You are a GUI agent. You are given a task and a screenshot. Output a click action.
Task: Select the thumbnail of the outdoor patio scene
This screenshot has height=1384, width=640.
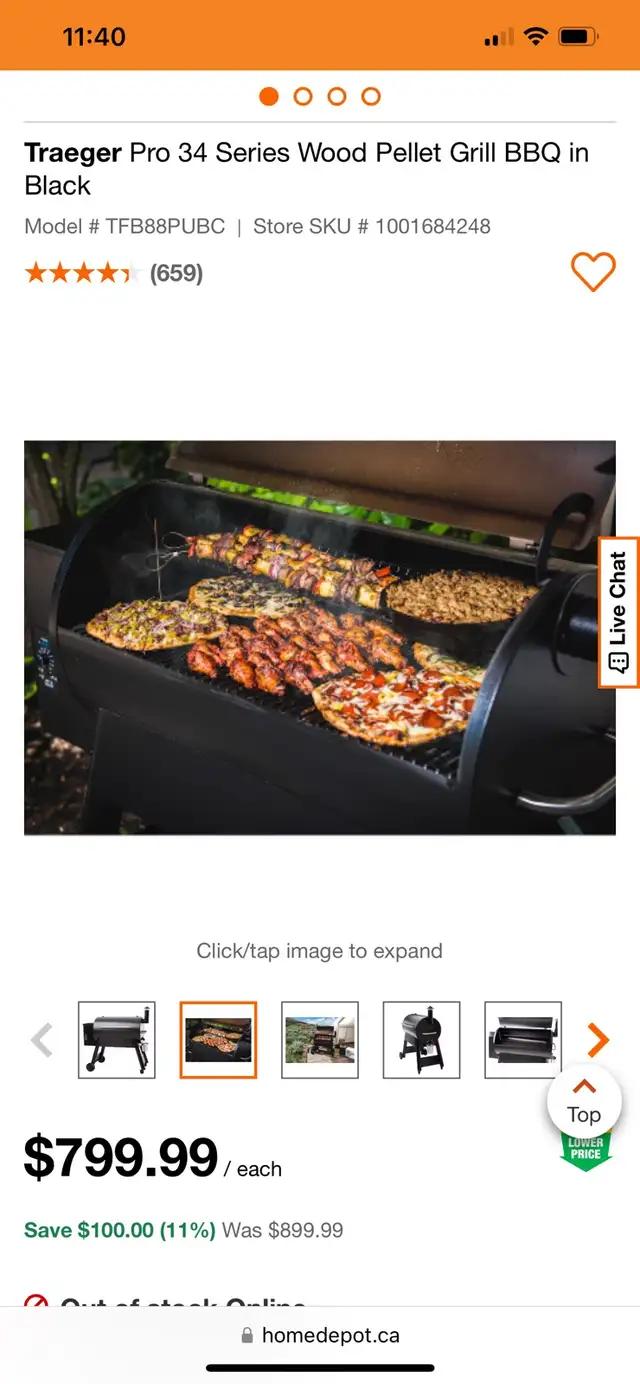pyautogui.click(x=320, y=1040)
